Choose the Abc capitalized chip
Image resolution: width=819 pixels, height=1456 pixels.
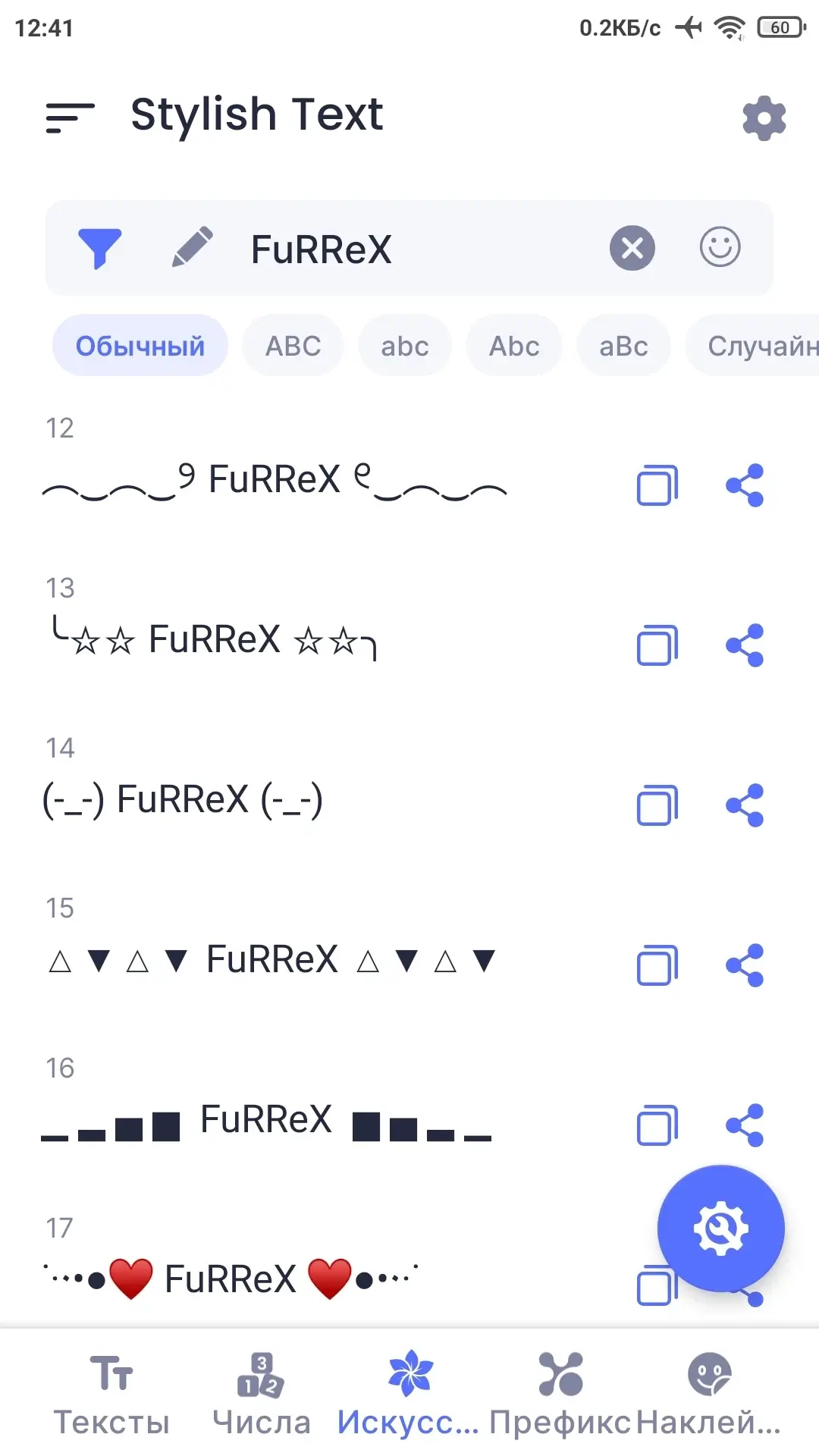pyautogui.click(x=514, y=346)
